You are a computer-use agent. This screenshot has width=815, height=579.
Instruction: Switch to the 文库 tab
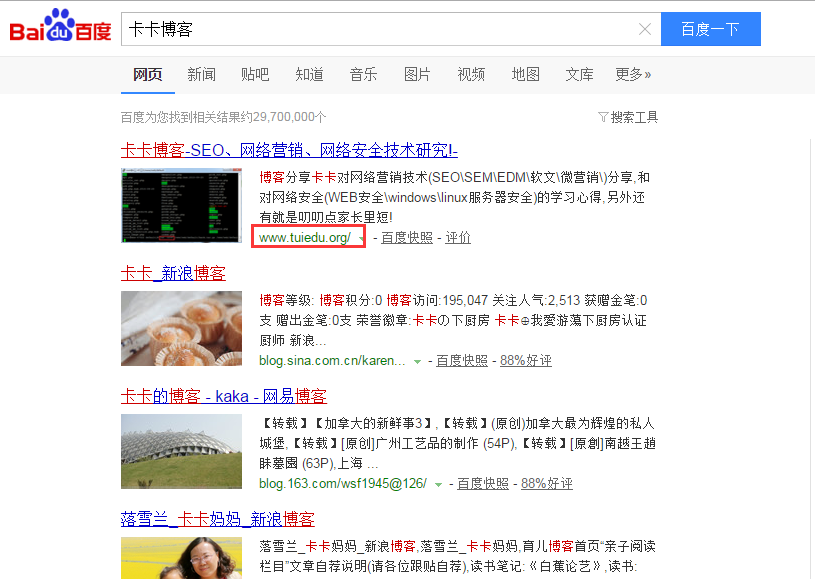pyautogui.click(x=579, y=74)
